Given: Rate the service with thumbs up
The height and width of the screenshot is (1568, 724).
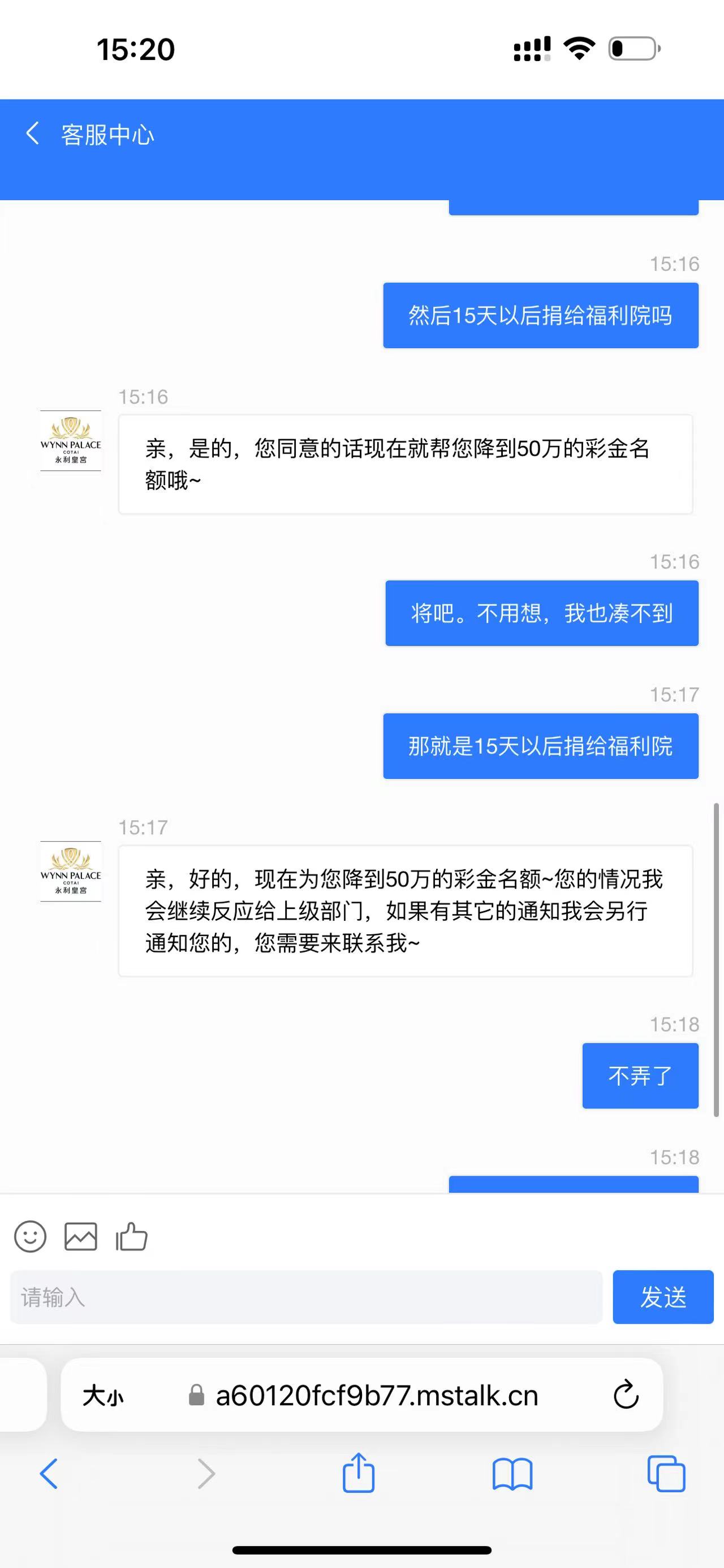Looking at the screenshot, I should click(x=132, y=1236).
